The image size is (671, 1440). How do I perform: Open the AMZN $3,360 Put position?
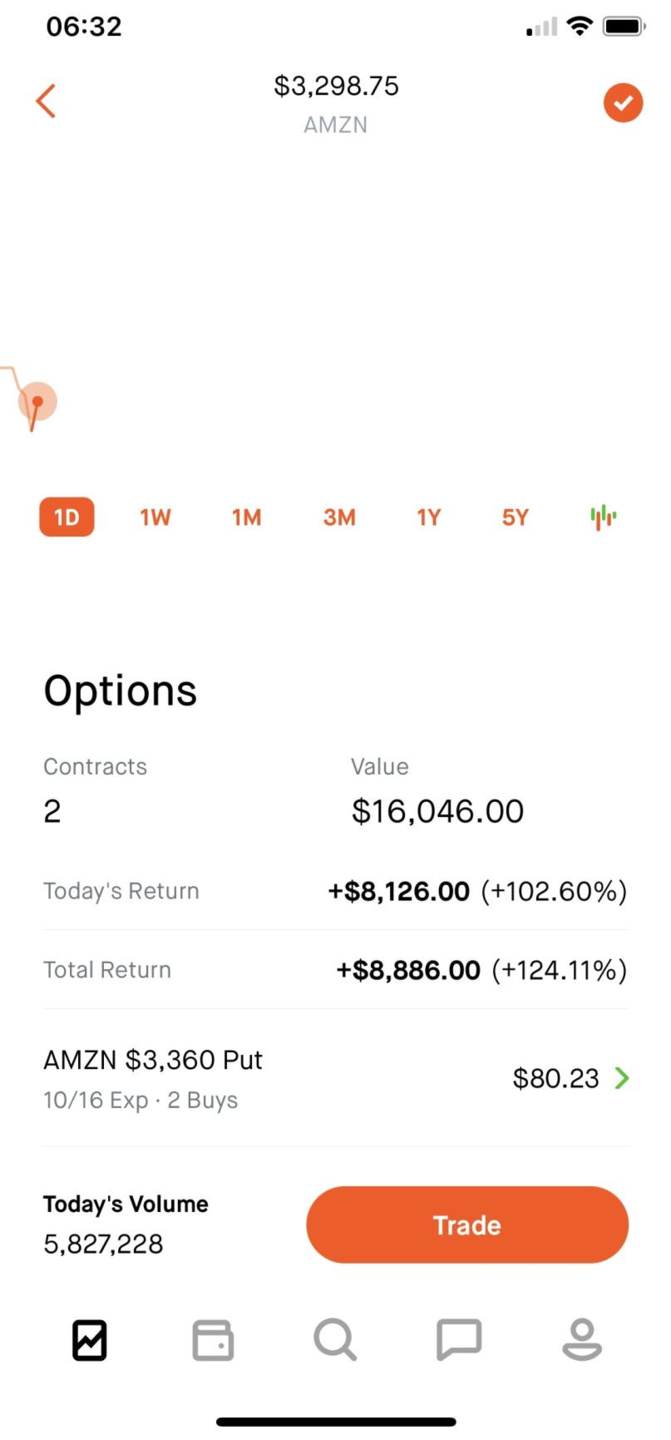336,1078
